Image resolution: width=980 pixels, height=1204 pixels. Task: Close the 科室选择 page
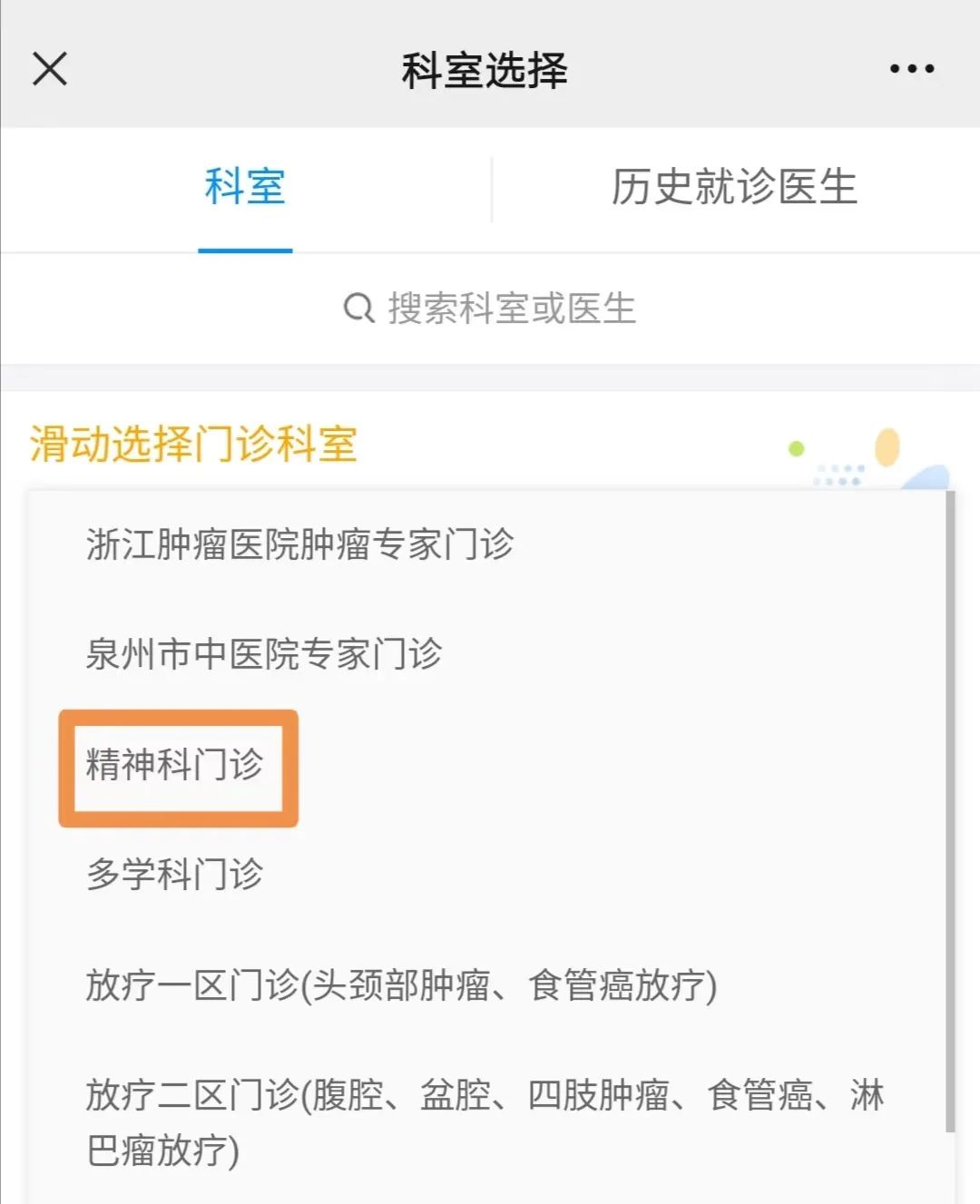click(x=50, y=69)
